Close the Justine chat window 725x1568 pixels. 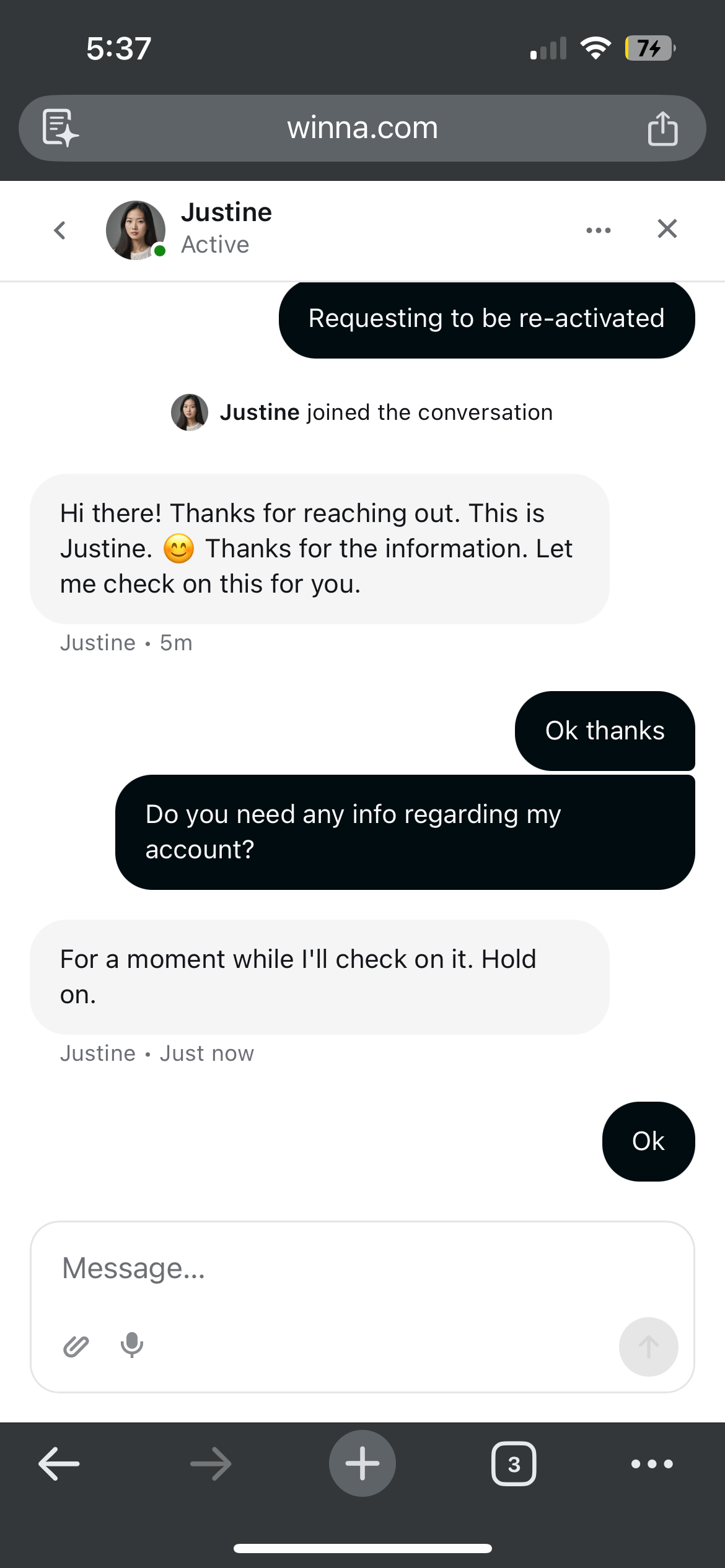click(x=667, y=229)
